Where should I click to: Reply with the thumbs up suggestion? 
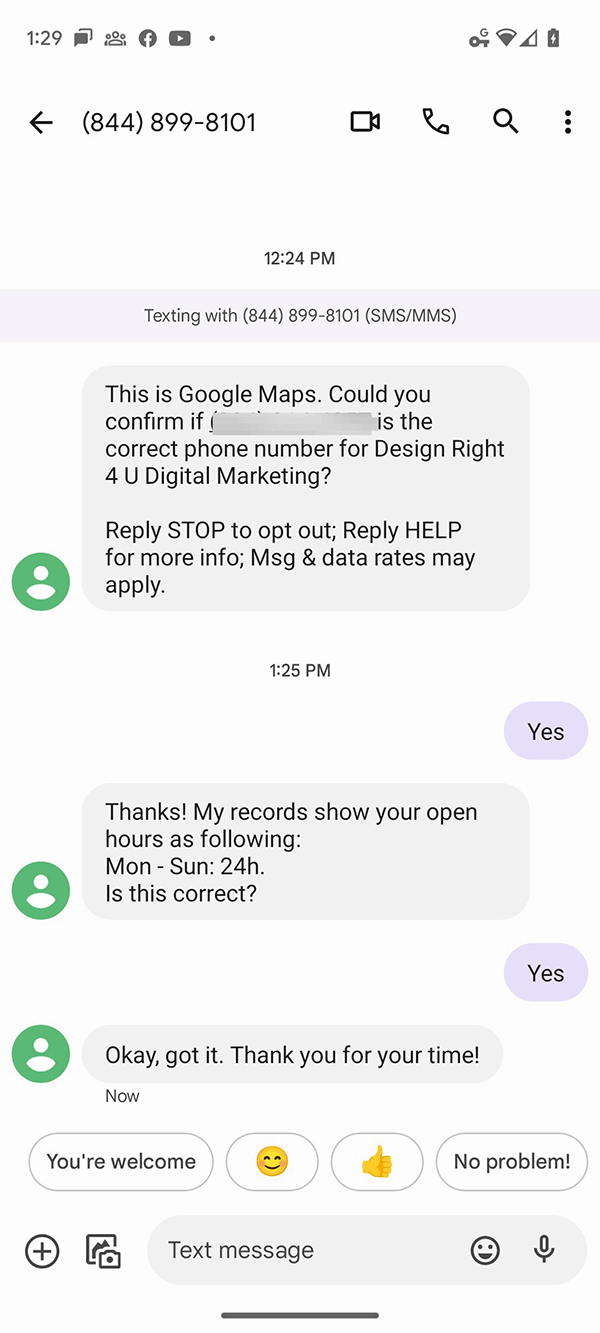pyautogui.click(x=377, y=1161)
